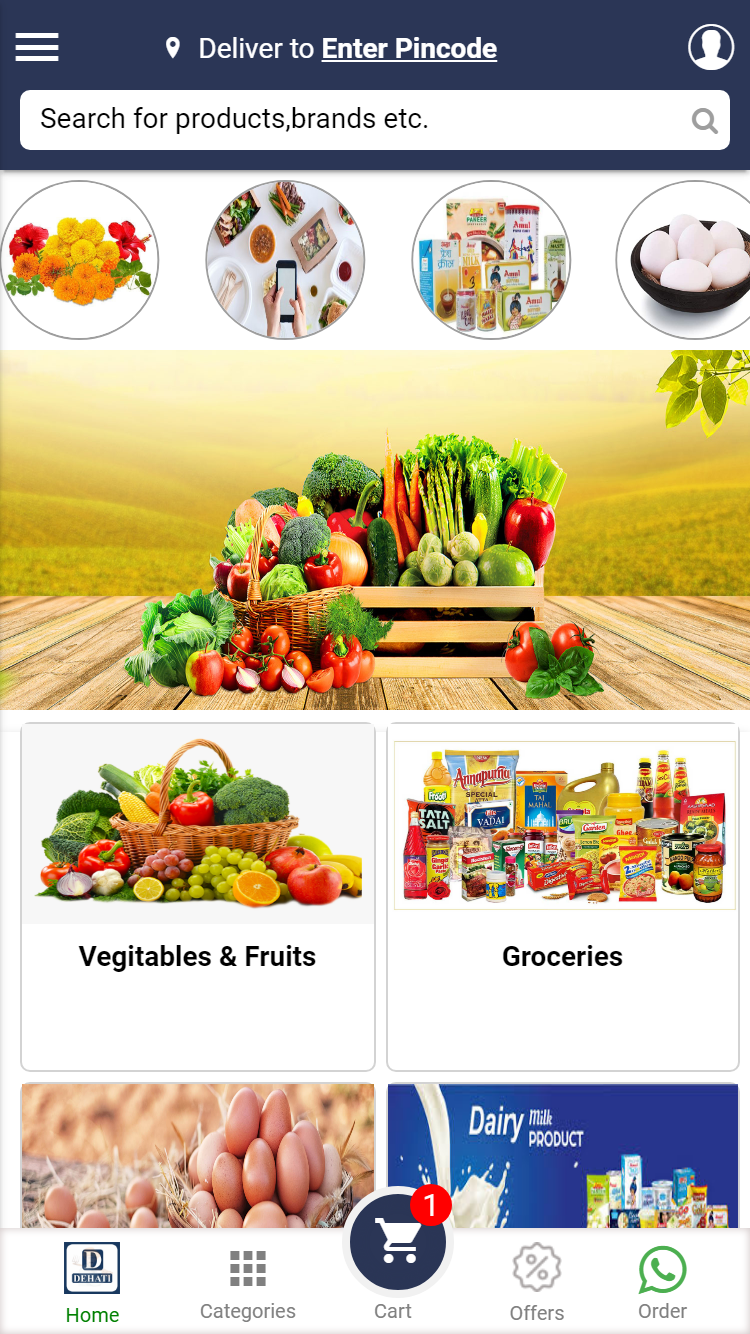
Task: Open the vegetables basket banner
Action: pyautogui.click(x=375, y=530)
